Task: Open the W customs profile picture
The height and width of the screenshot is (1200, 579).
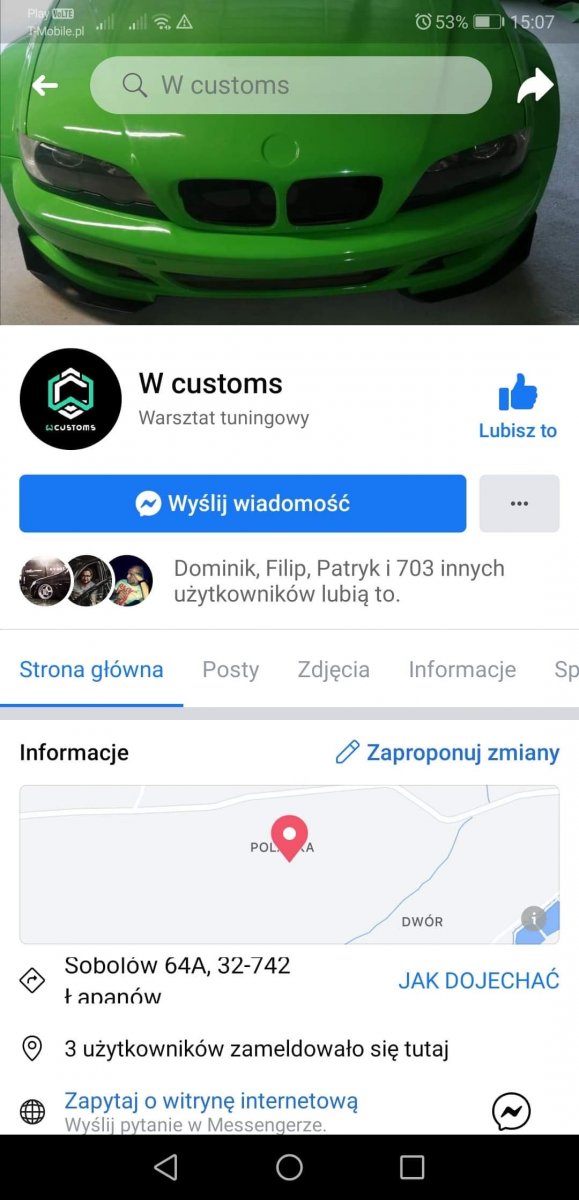Action: (x=70, y=399)
